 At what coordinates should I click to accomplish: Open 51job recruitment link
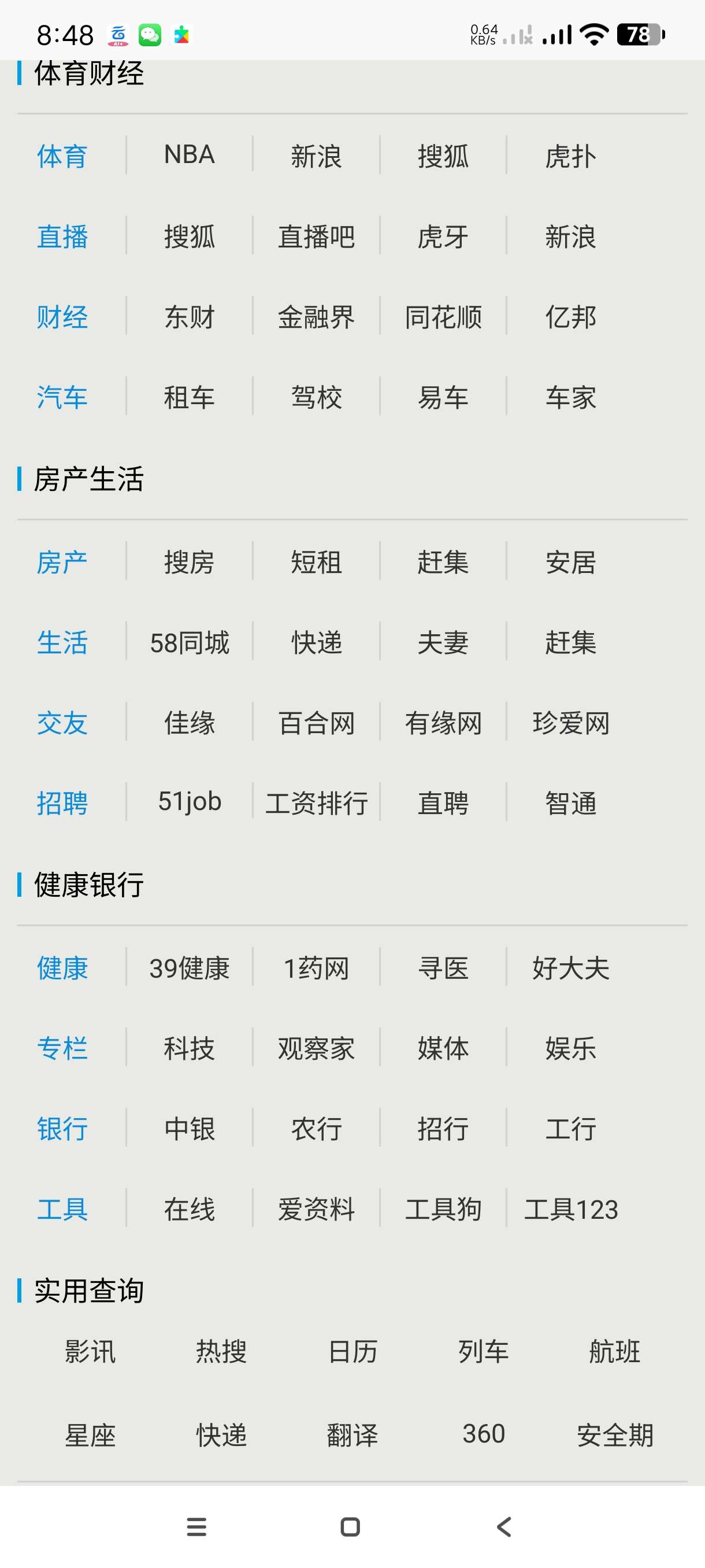[x=189, y=803]
